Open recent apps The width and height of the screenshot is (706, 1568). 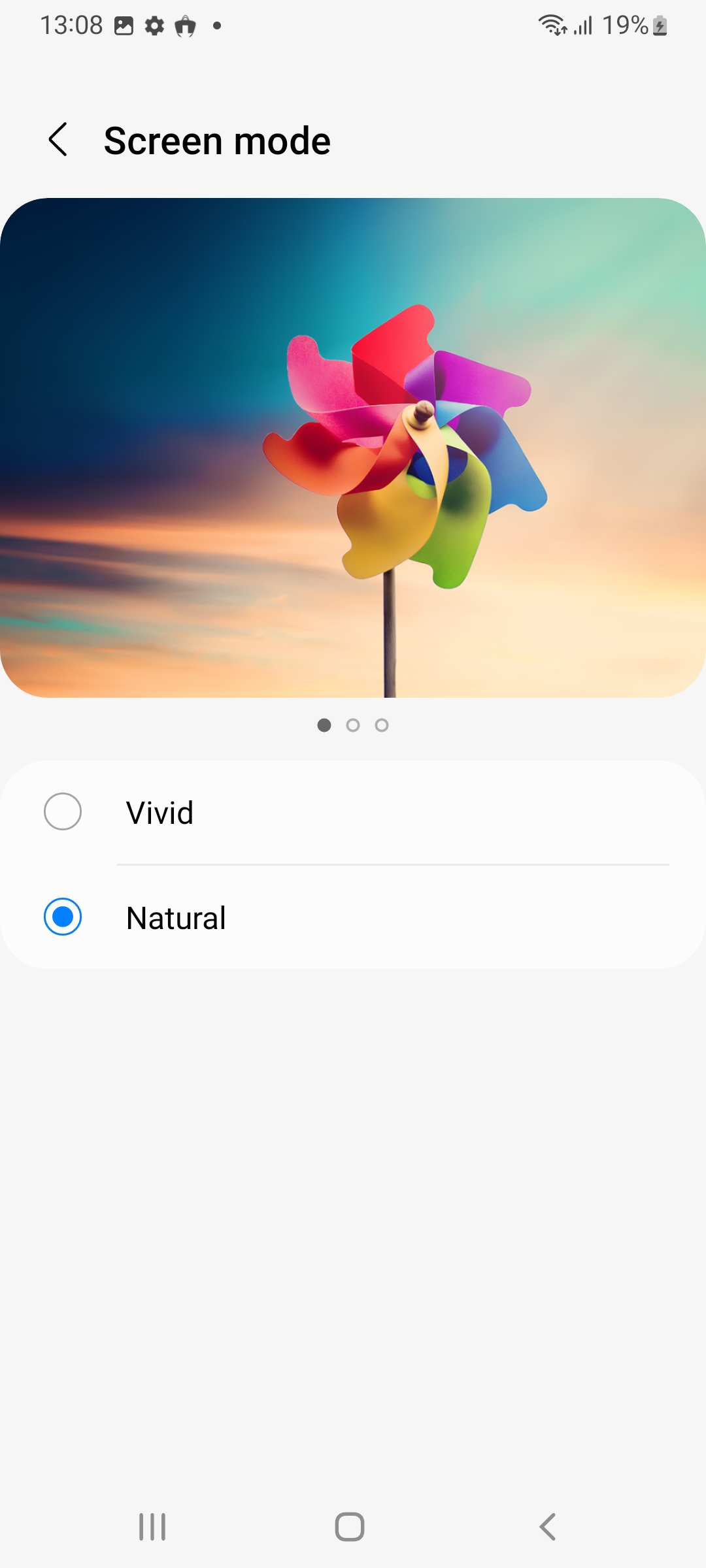click(152, 1527)
